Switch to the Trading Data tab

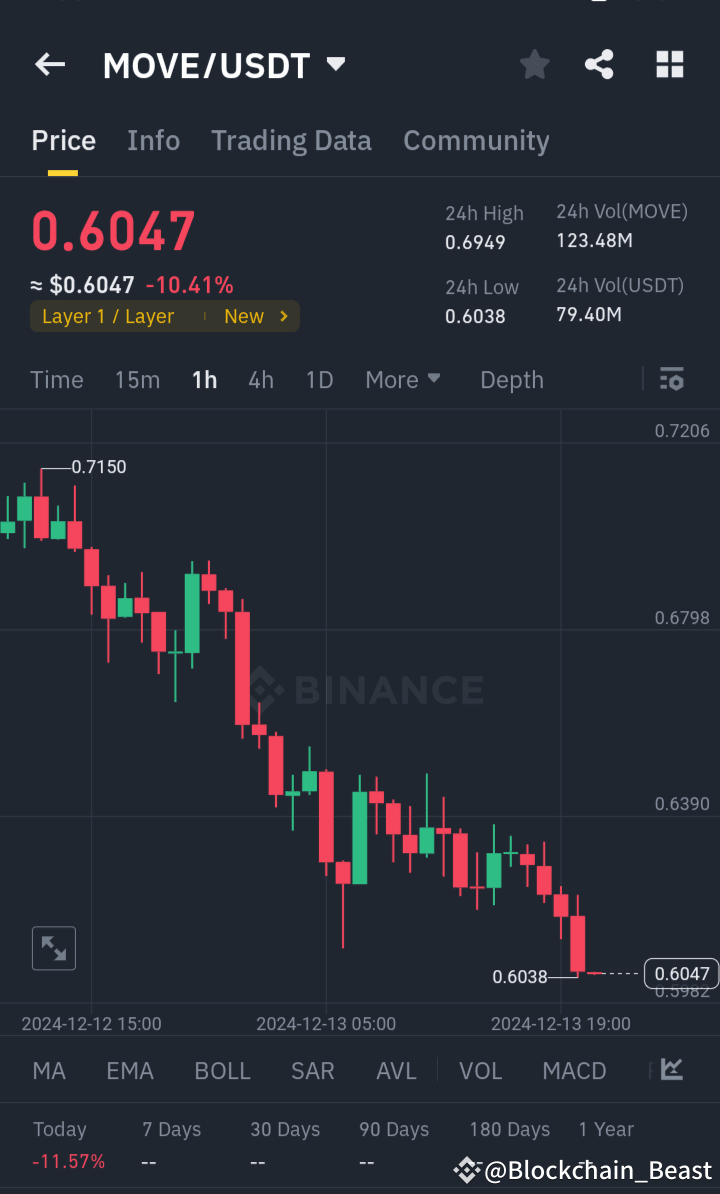pyautogui.click(x=291, y=141)
